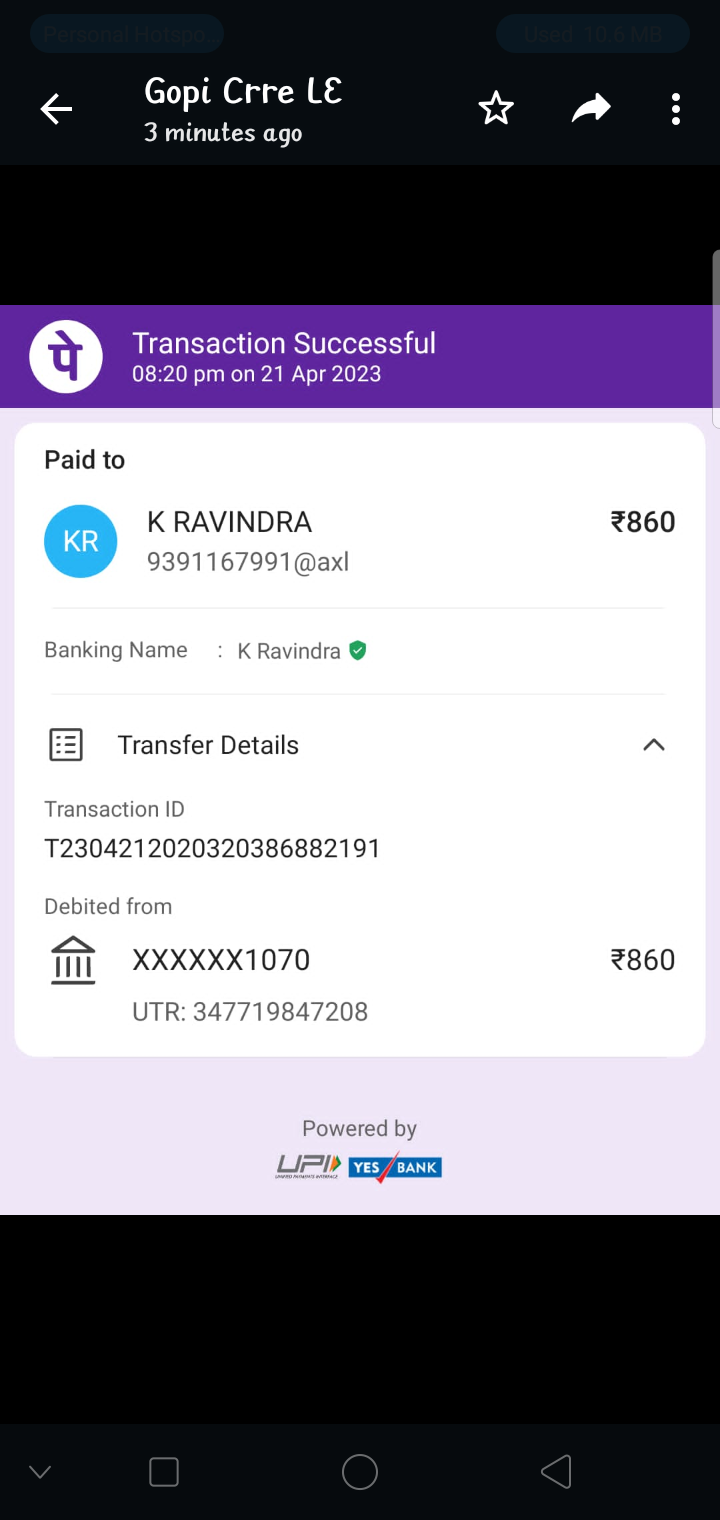Image resolution: width=720 pixels, height=1520 pixels.
Task: Star this image message
Action: click(496, 108)
